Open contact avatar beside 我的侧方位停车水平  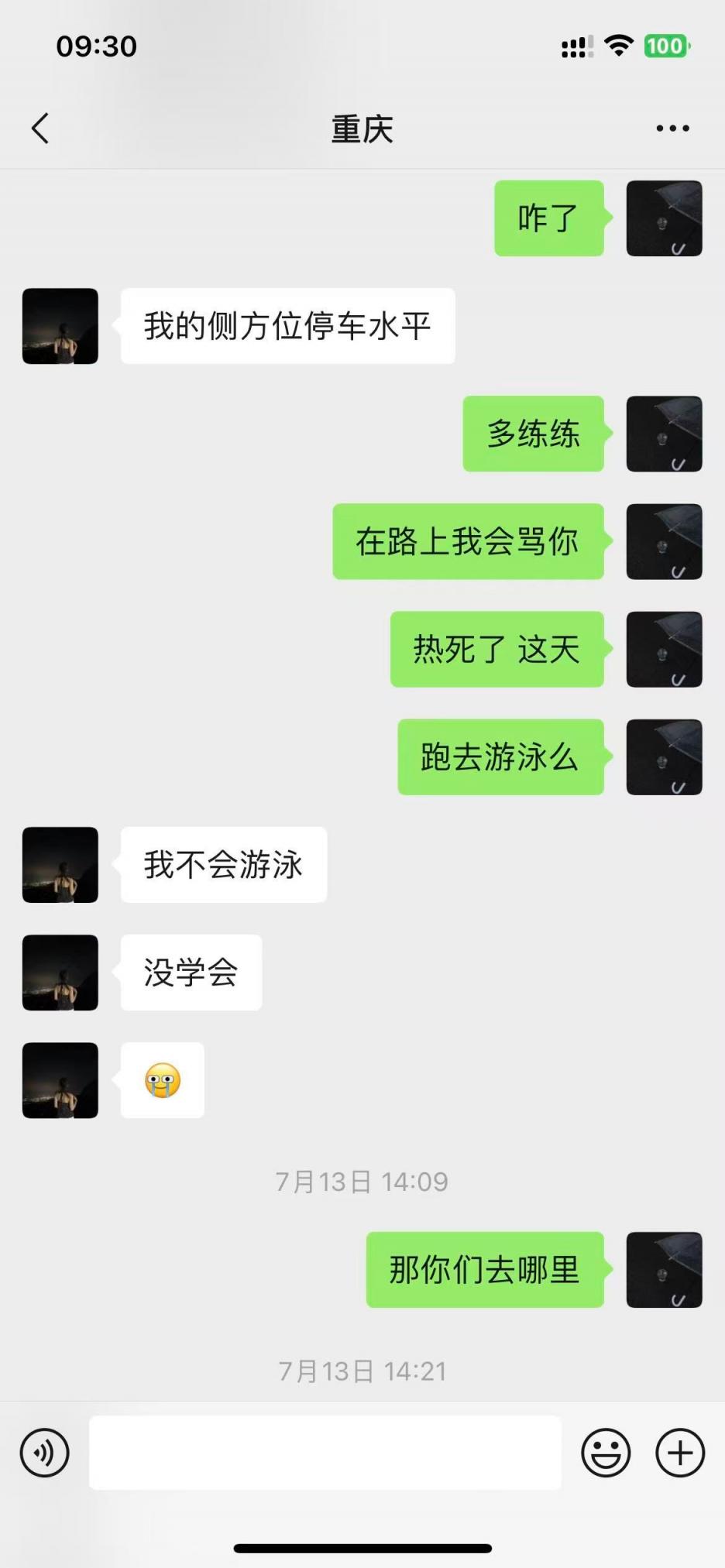coord(60,326)
